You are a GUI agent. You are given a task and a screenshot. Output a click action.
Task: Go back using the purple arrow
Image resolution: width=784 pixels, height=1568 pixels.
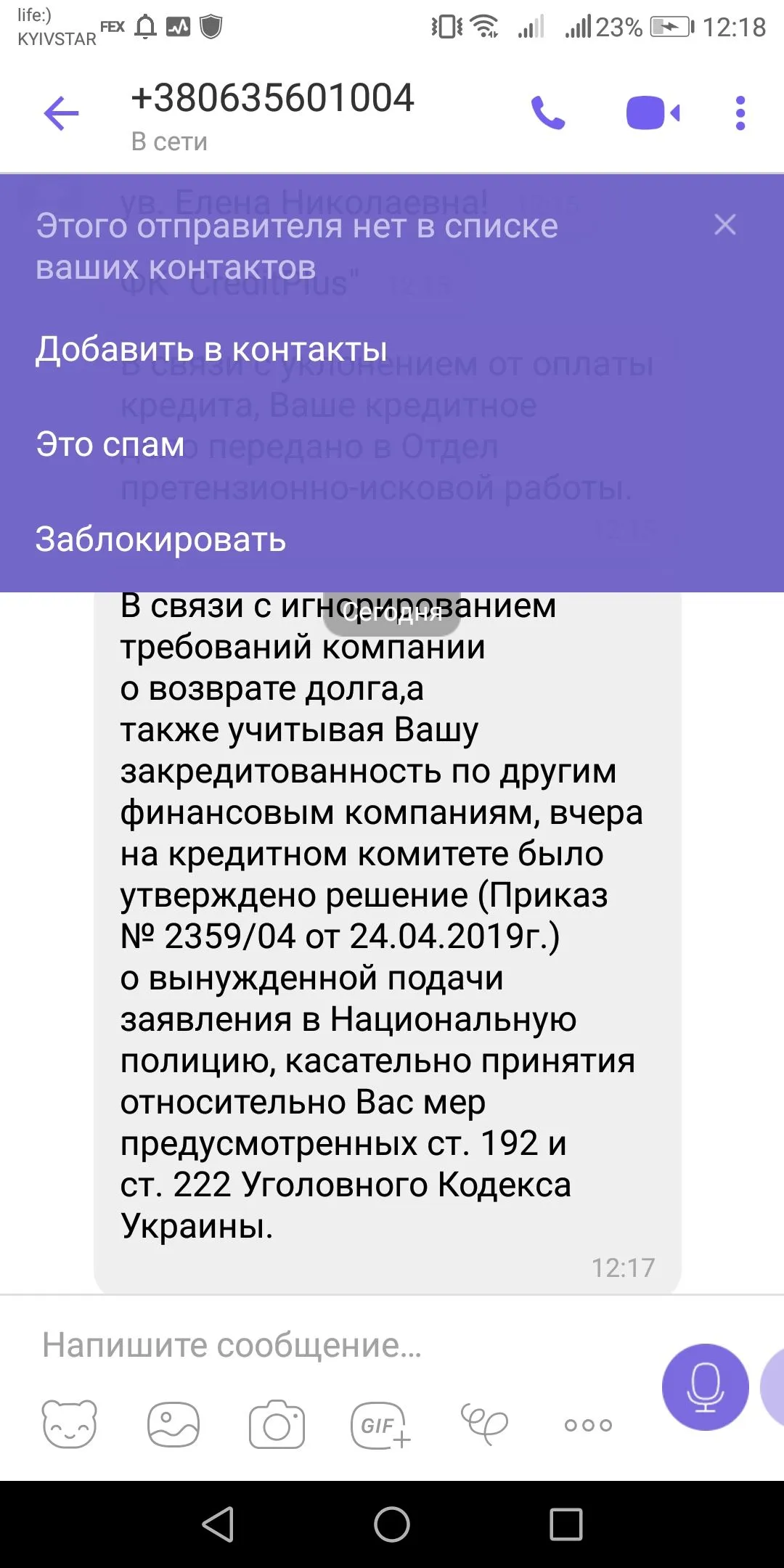click(61, 114)
